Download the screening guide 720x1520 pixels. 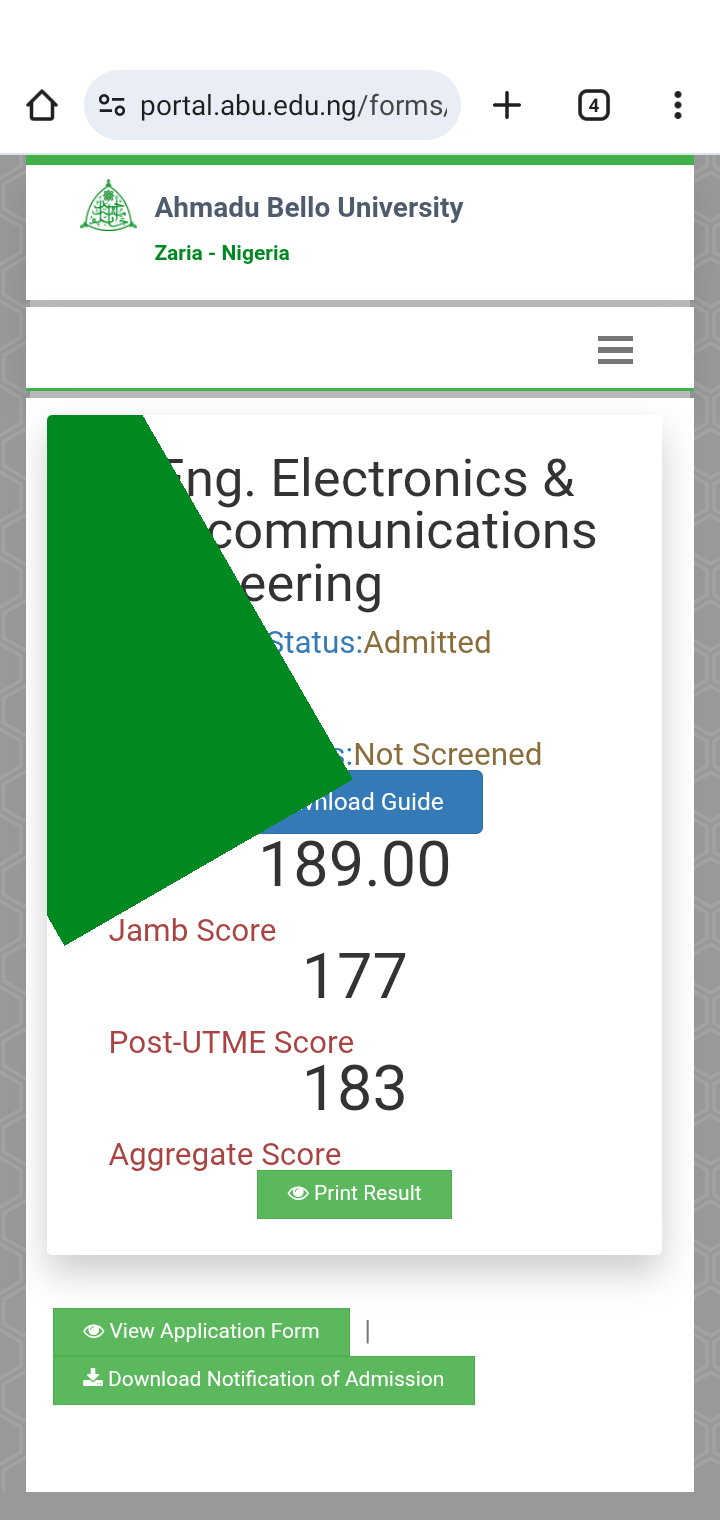[x=400, y=802]
